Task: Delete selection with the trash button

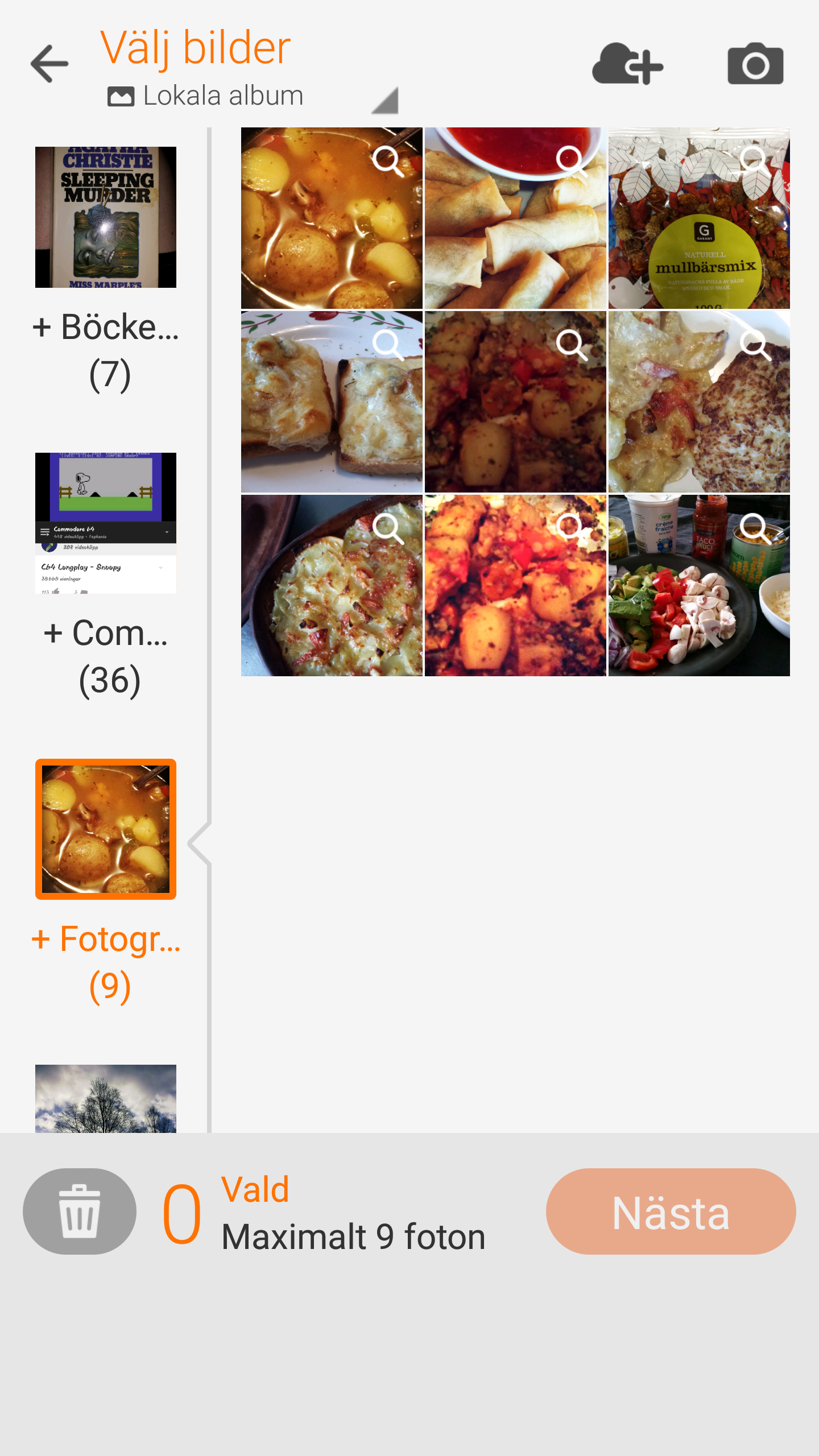Action: [80, 1211]
